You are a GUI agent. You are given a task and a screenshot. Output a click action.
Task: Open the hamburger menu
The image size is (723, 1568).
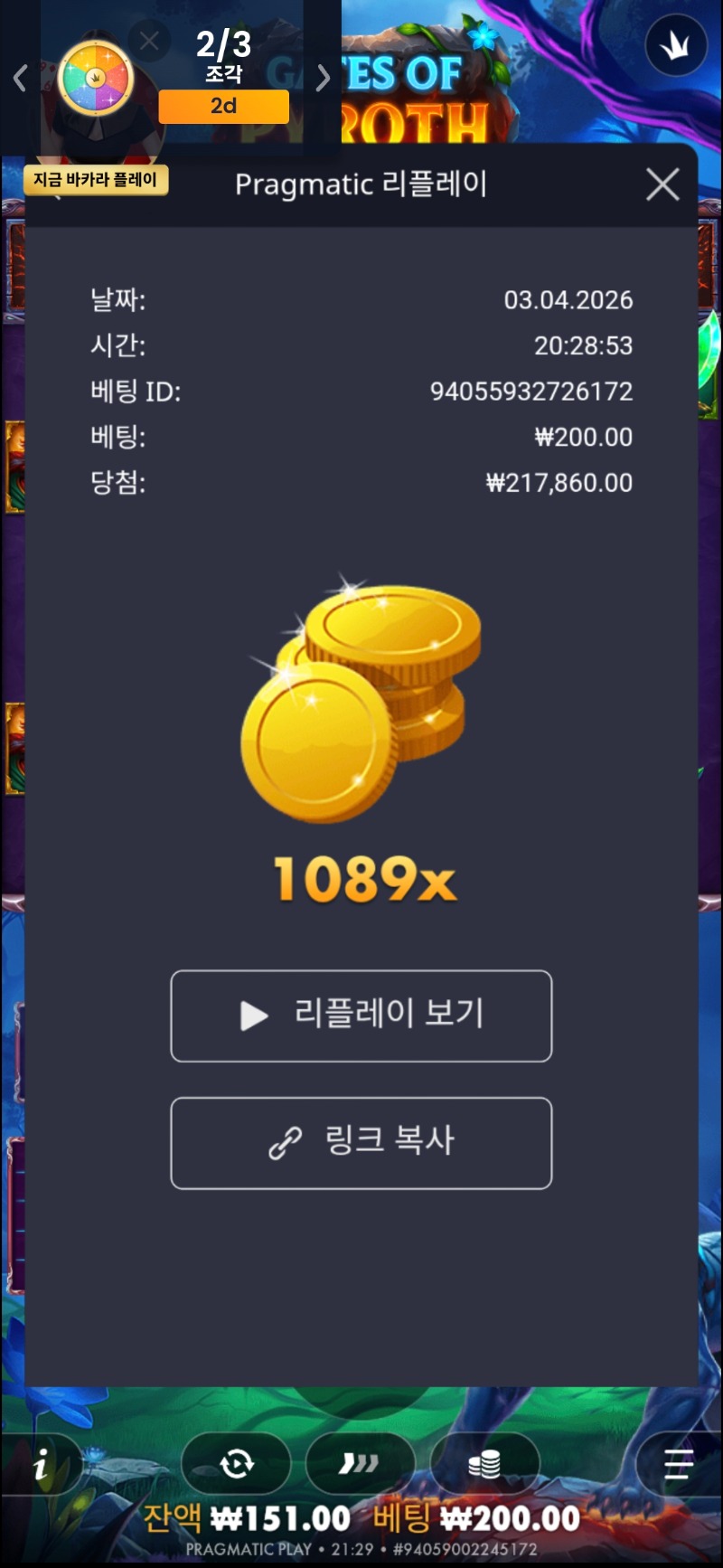point(678,1464)
